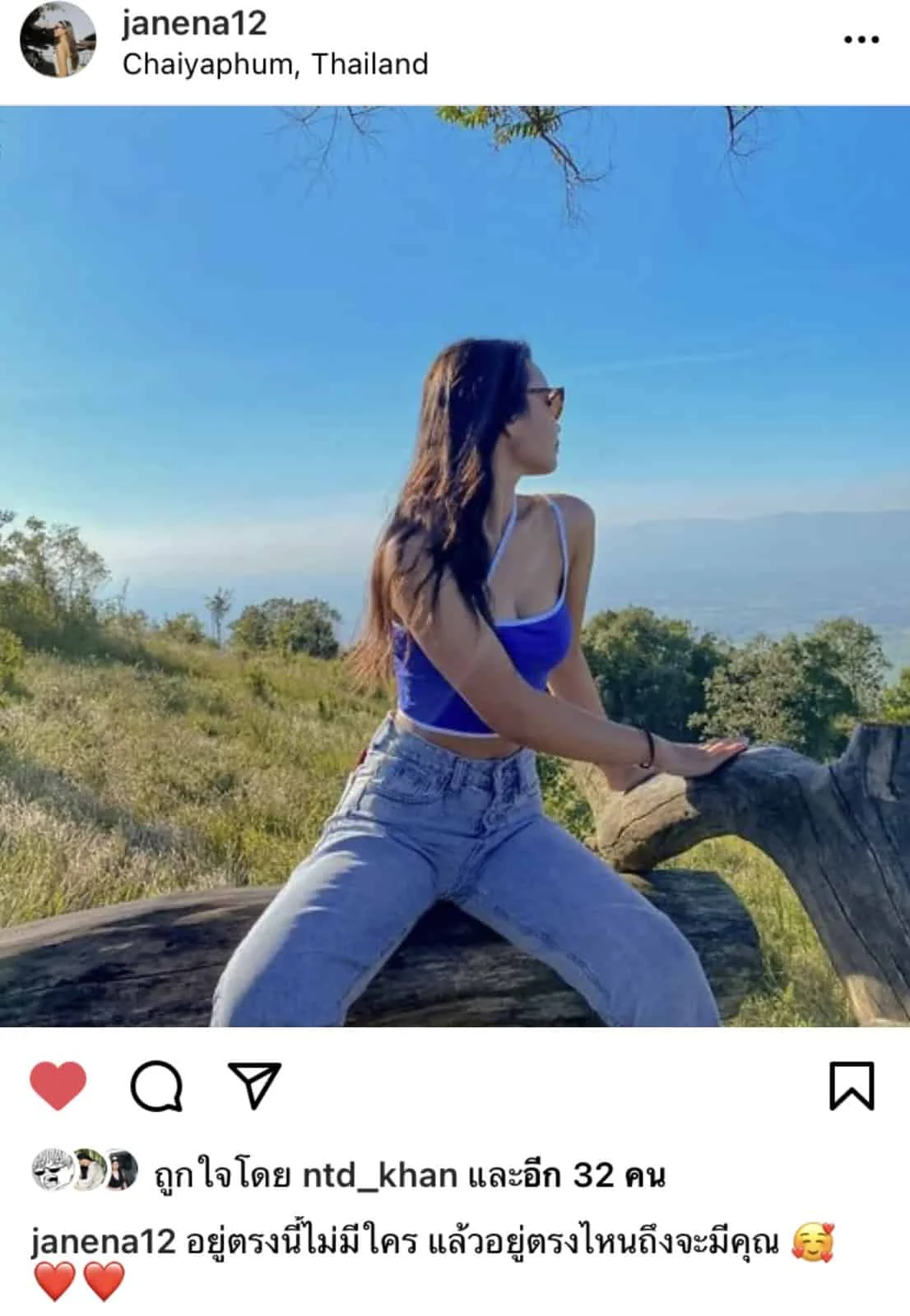Unlike the post with the red heart

(x=58, y=1086)
